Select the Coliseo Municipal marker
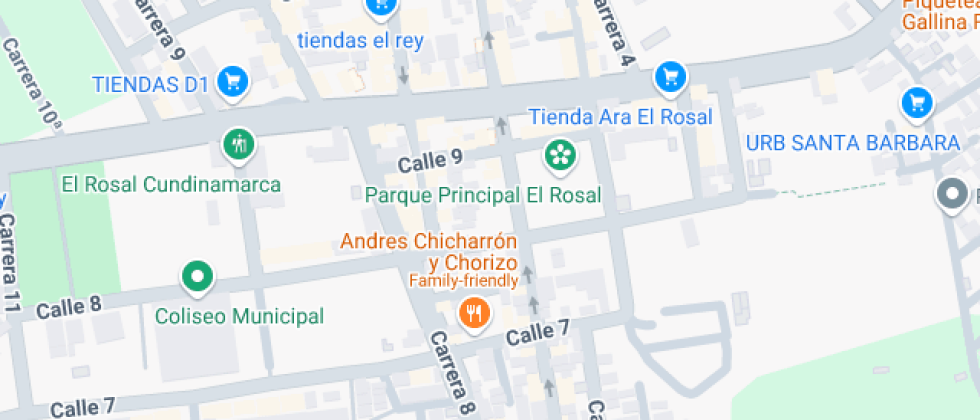Image resolution: width=980 pixels, height=420 pixels. 198,277
